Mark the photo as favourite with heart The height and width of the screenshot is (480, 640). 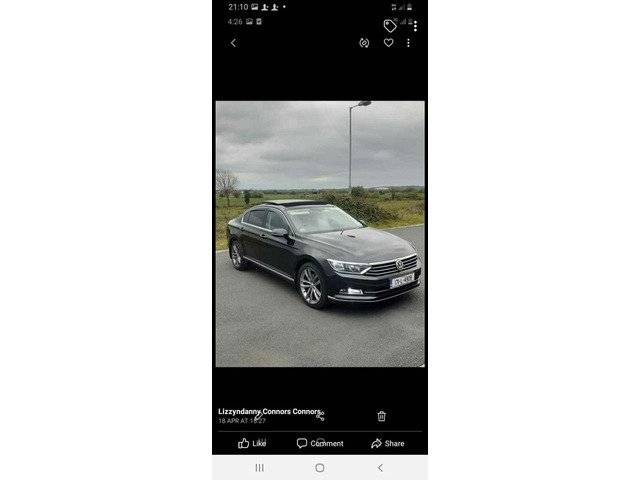tap(388, 43)
